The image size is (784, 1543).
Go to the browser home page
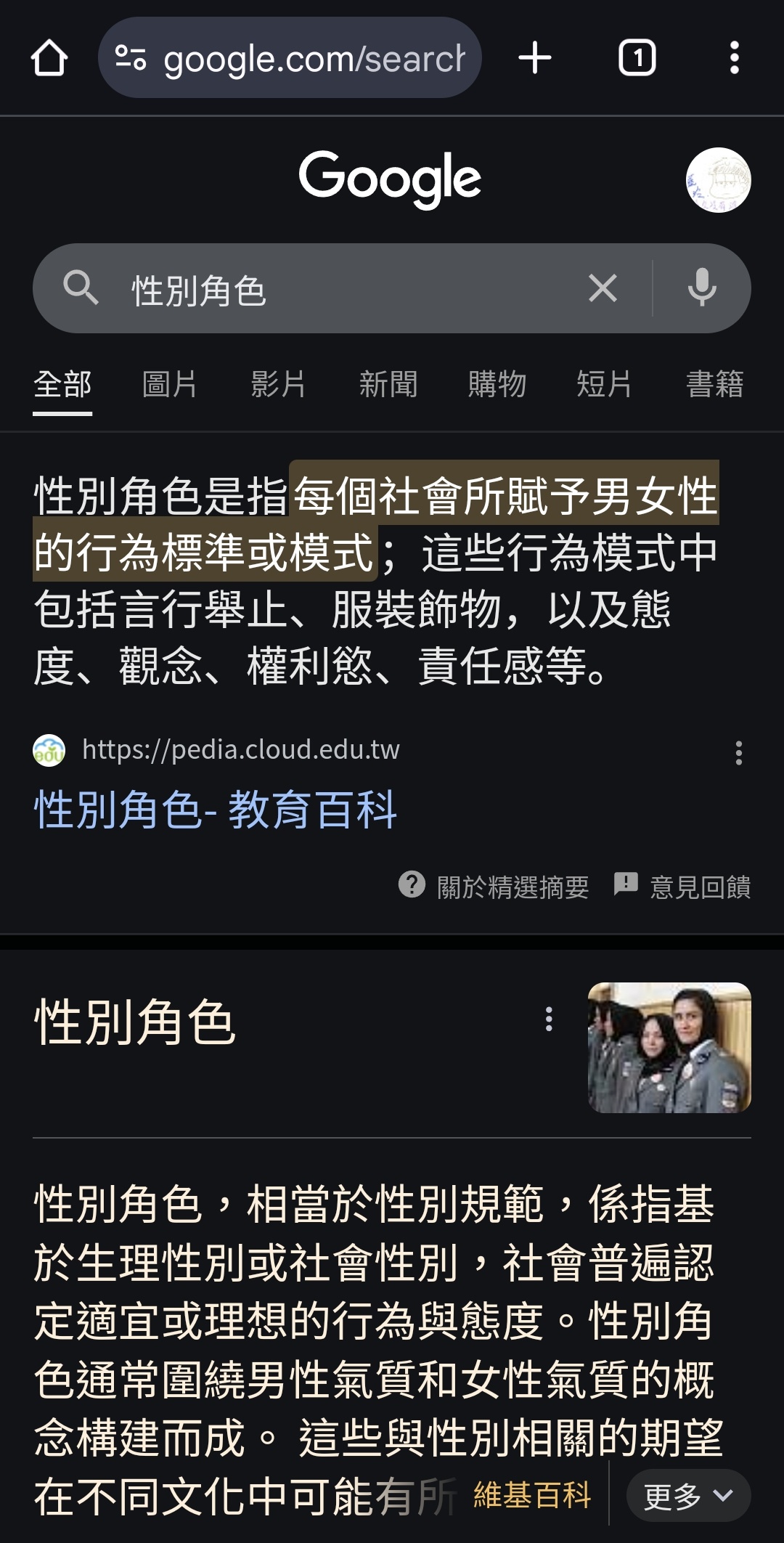click(49, 58)
